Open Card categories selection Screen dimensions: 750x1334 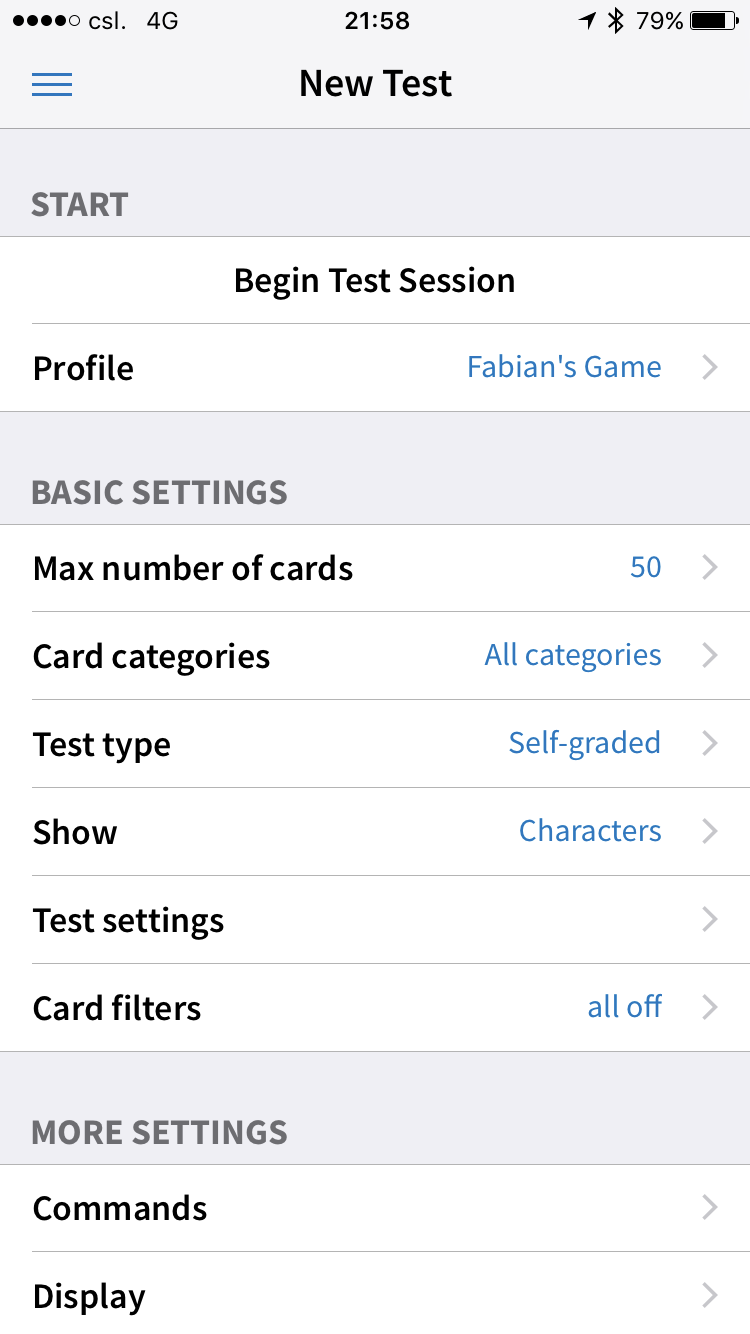(375, 656)
